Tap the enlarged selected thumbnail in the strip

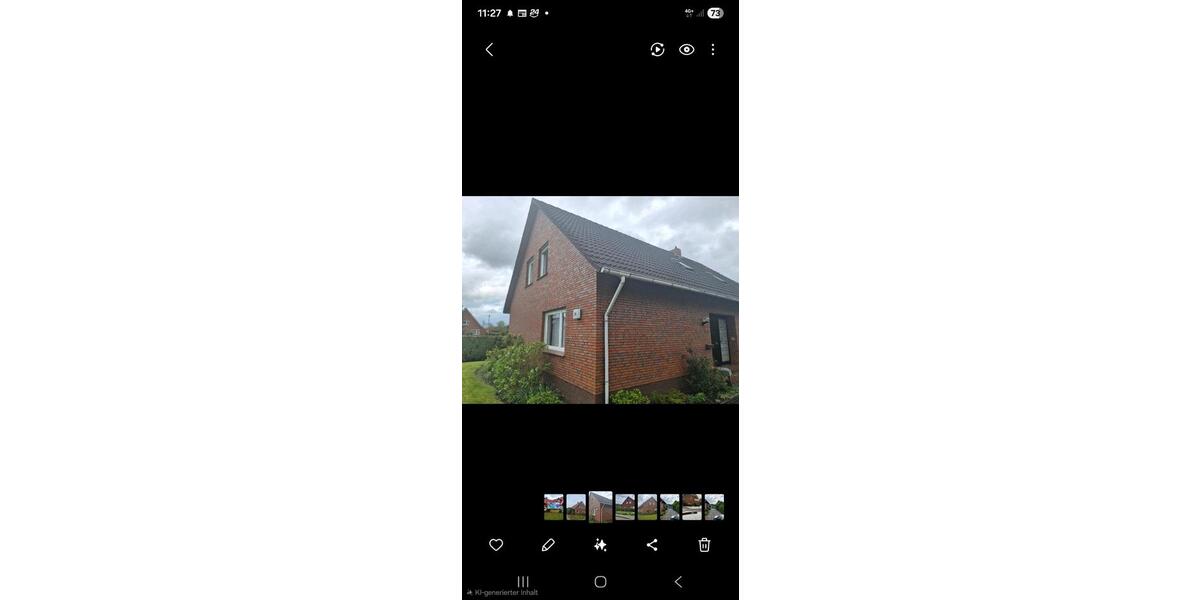tap(600, 507)
